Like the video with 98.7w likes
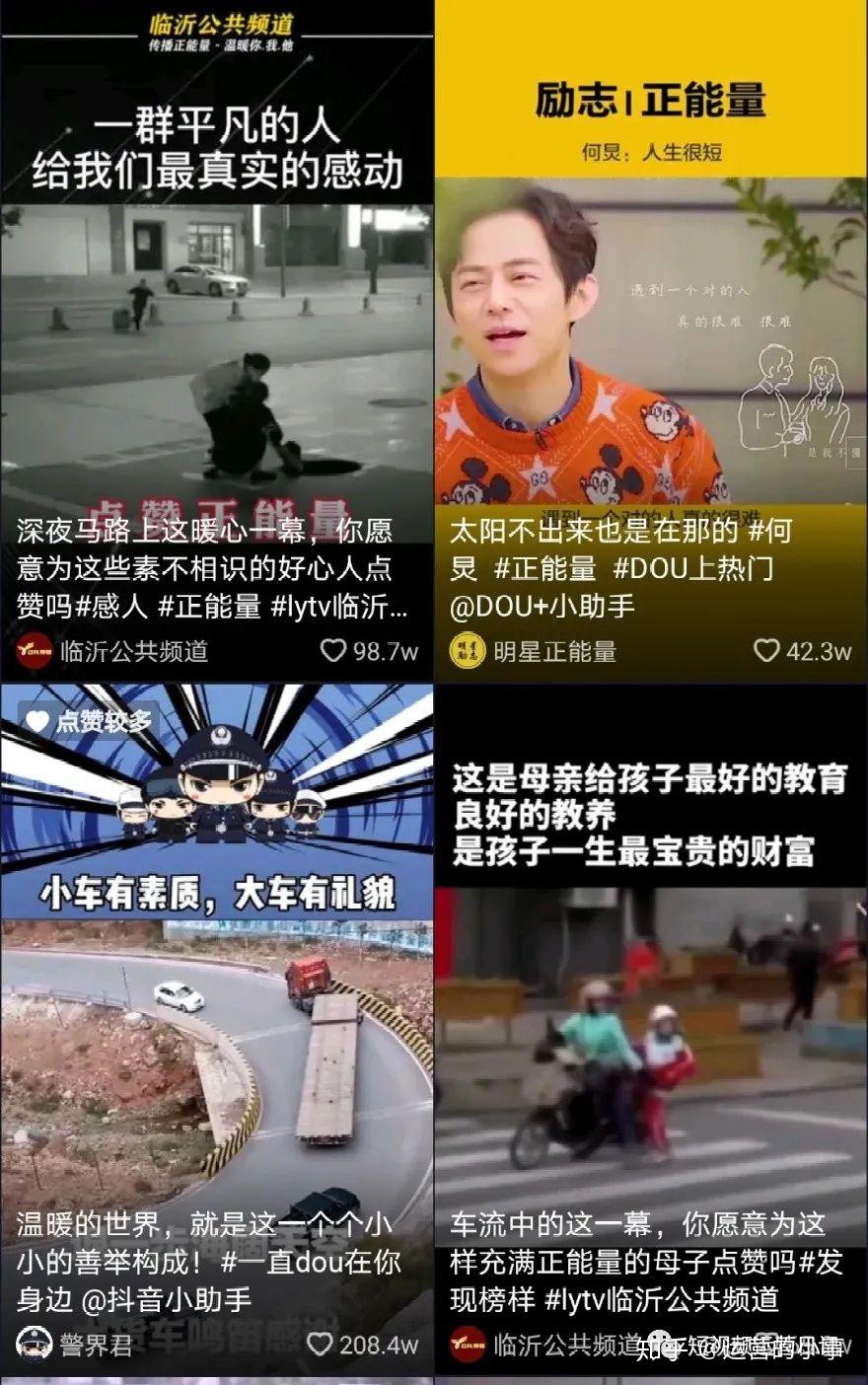The image size is (868, 1385). coord(334,651)
